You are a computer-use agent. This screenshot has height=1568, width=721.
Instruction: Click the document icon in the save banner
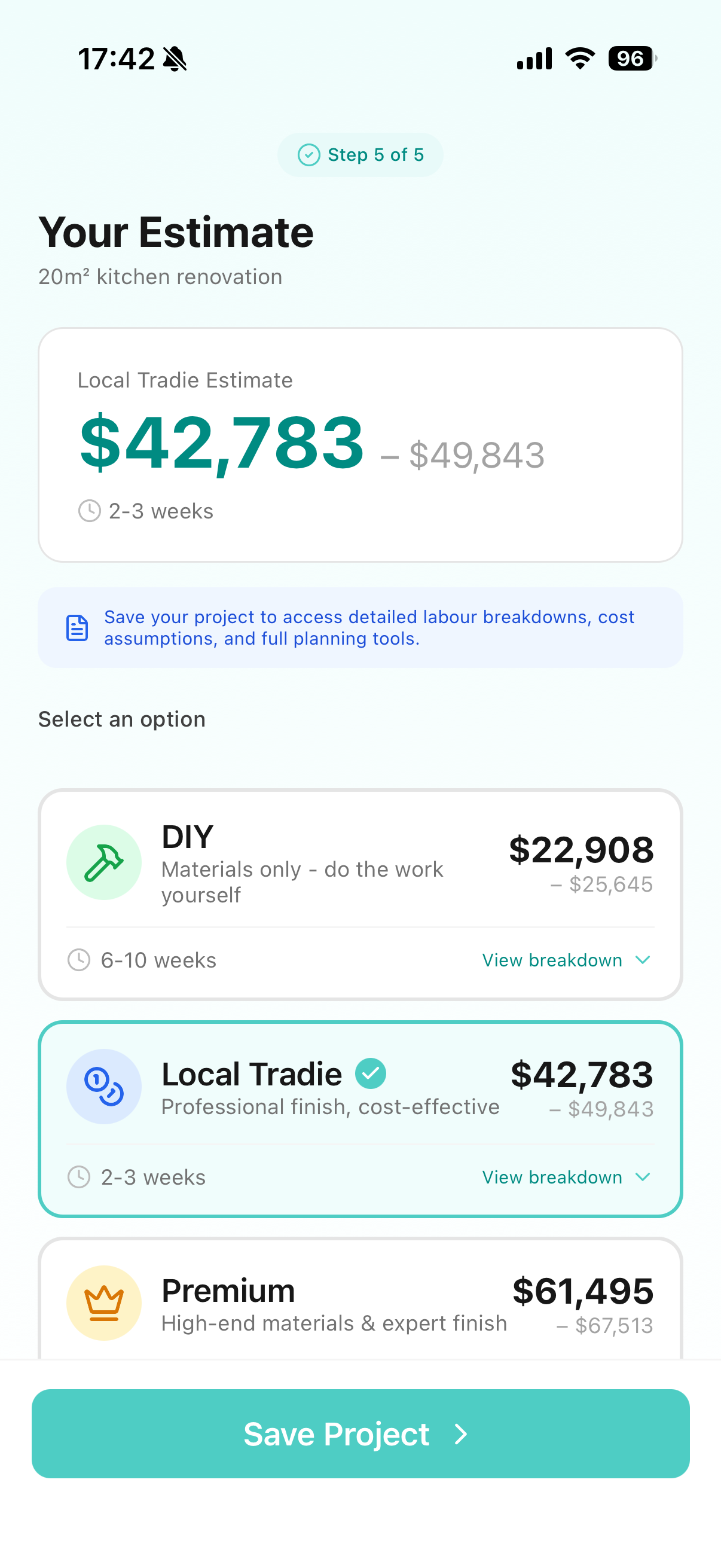coord(75,627)
